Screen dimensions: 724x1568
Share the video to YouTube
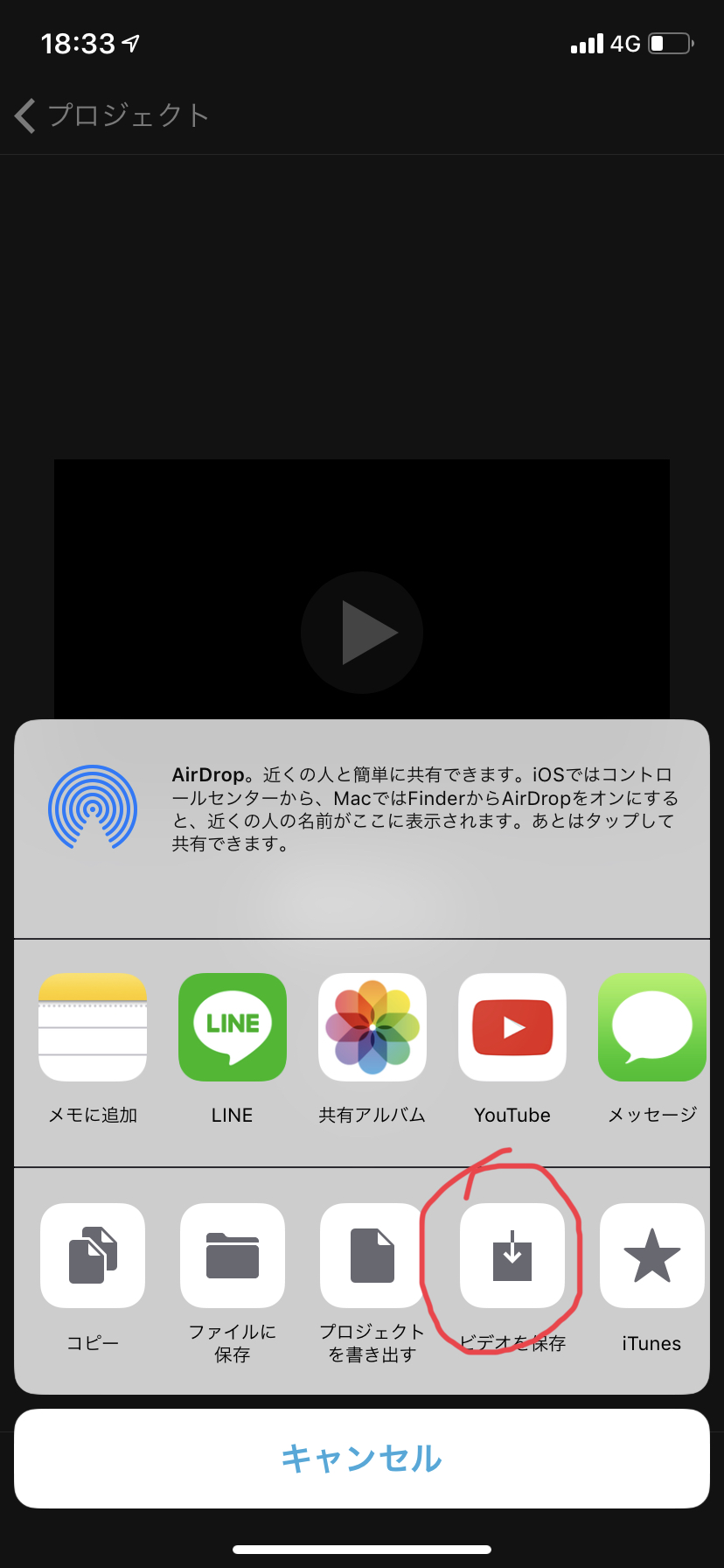[x=512, y=1027]
